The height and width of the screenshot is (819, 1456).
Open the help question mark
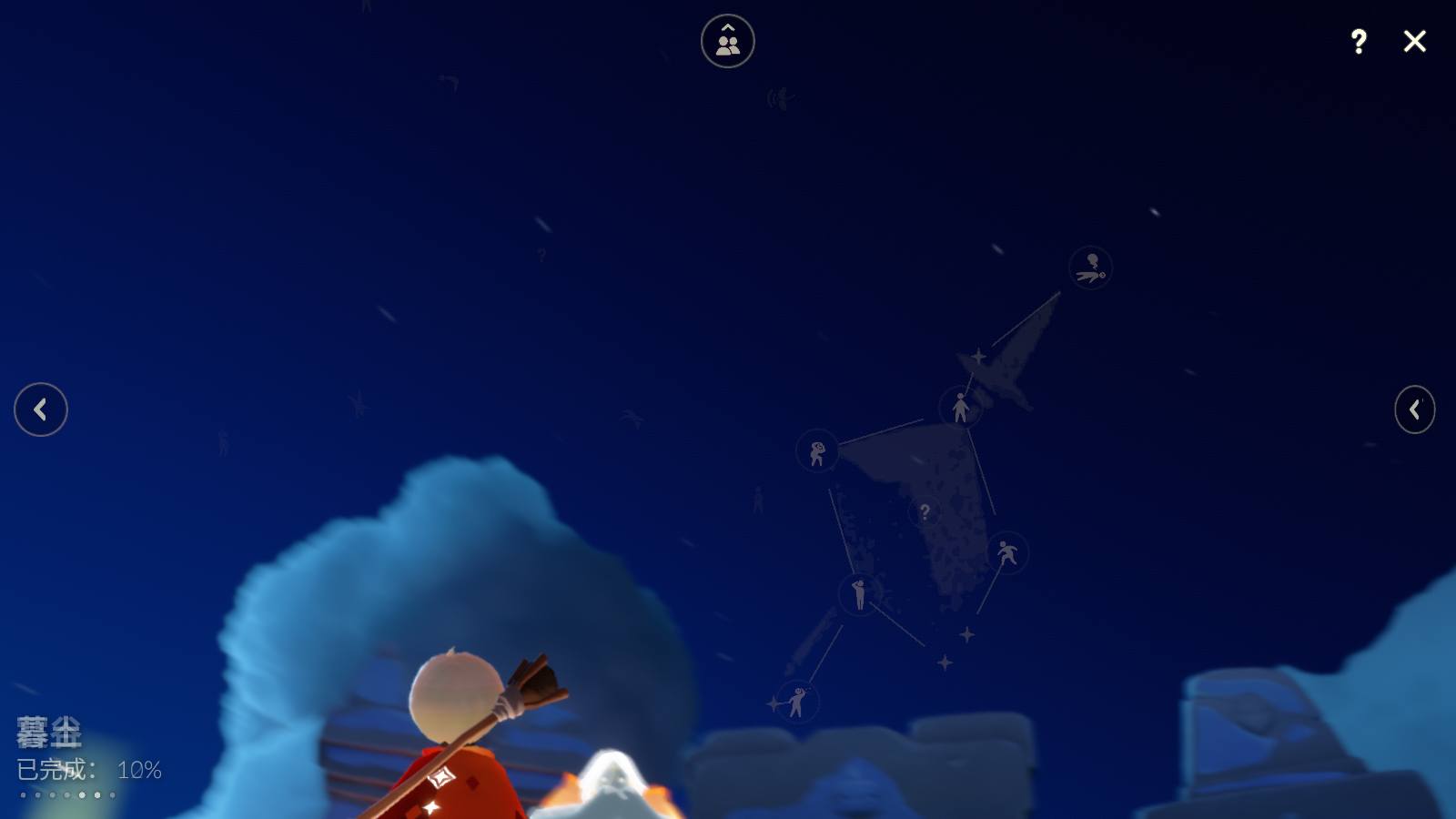1358,41
